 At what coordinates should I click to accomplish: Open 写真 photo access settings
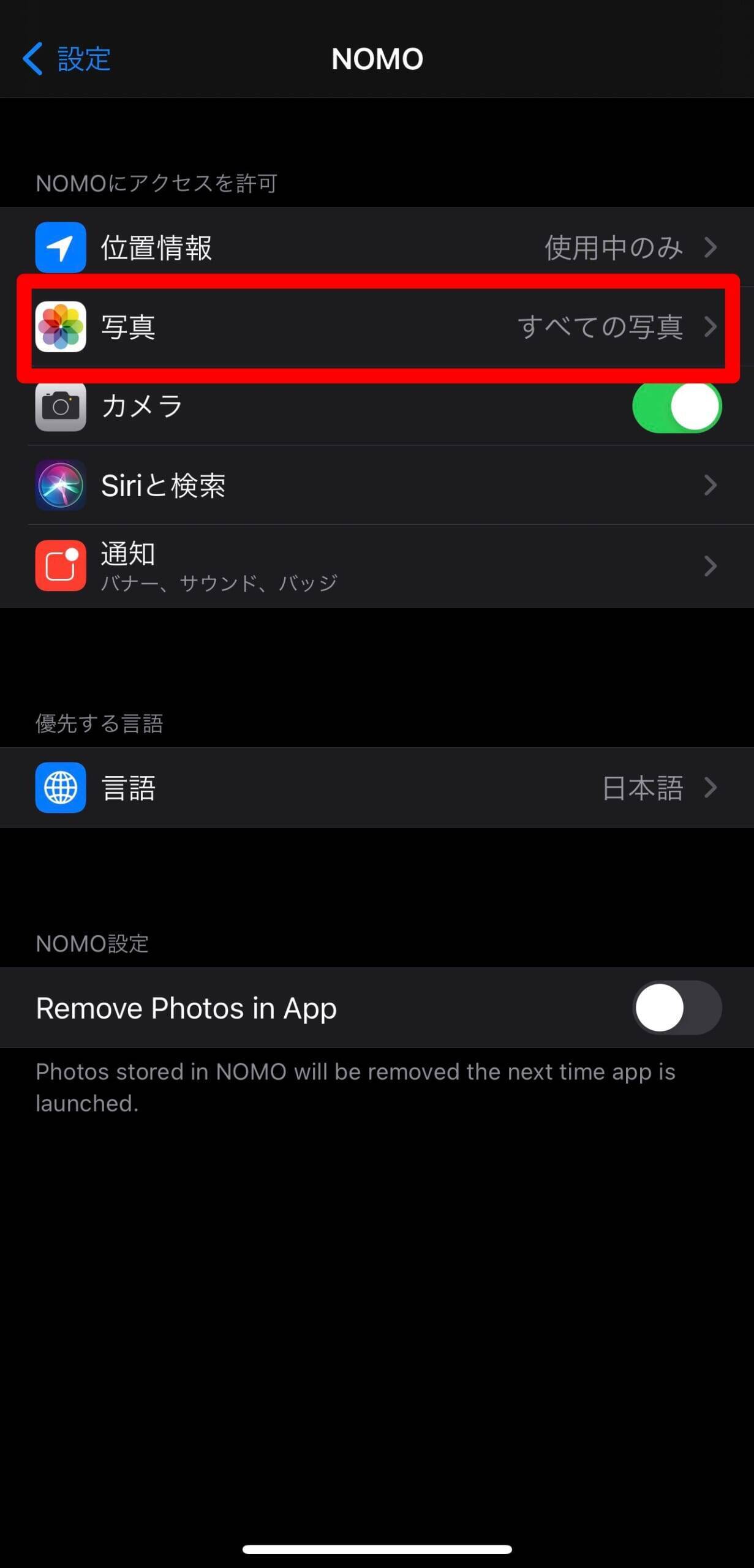pyautogui.click(x=377, y=327)
